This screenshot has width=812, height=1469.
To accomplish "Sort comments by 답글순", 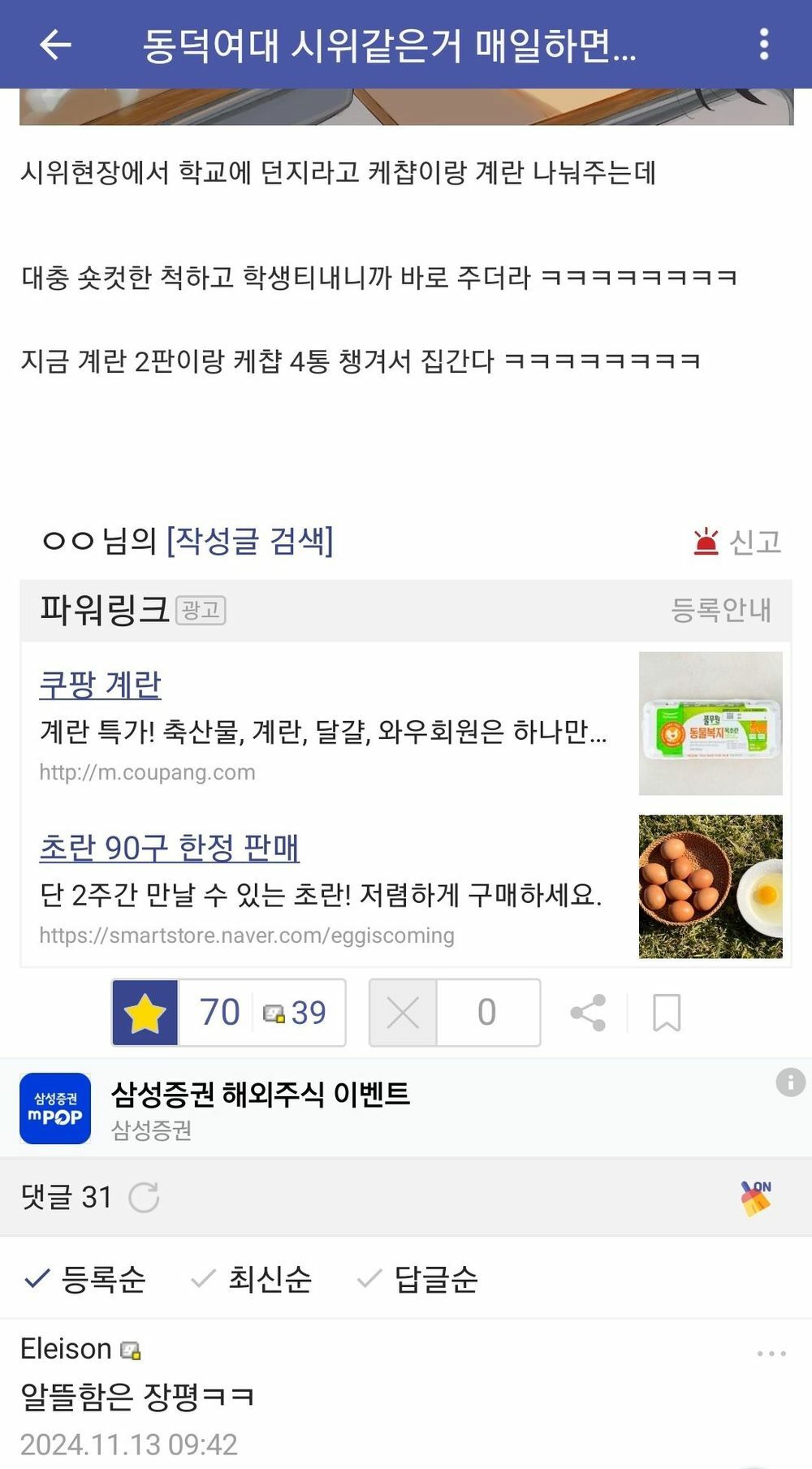I will click(419, 1280).
